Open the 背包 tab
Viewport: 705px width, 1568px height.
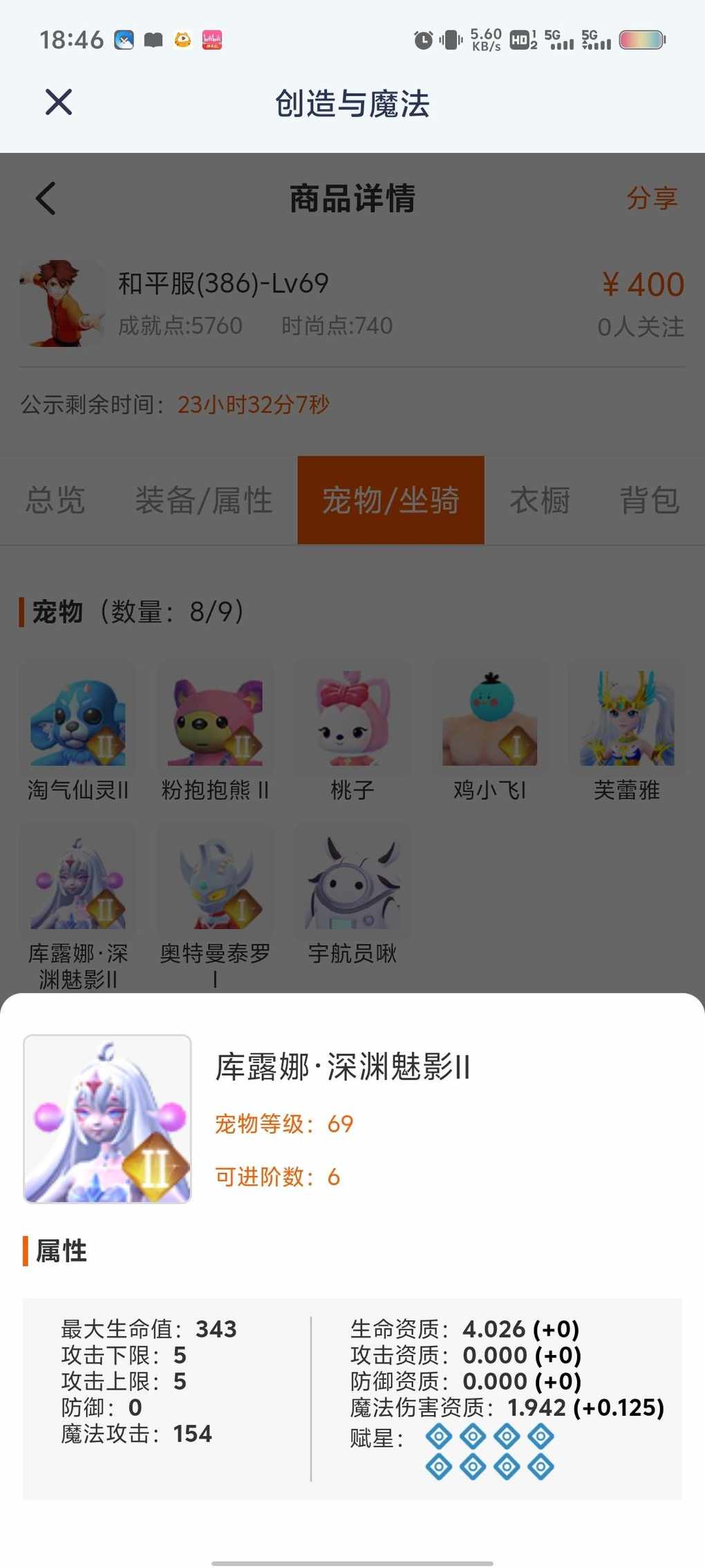[649, 500]
